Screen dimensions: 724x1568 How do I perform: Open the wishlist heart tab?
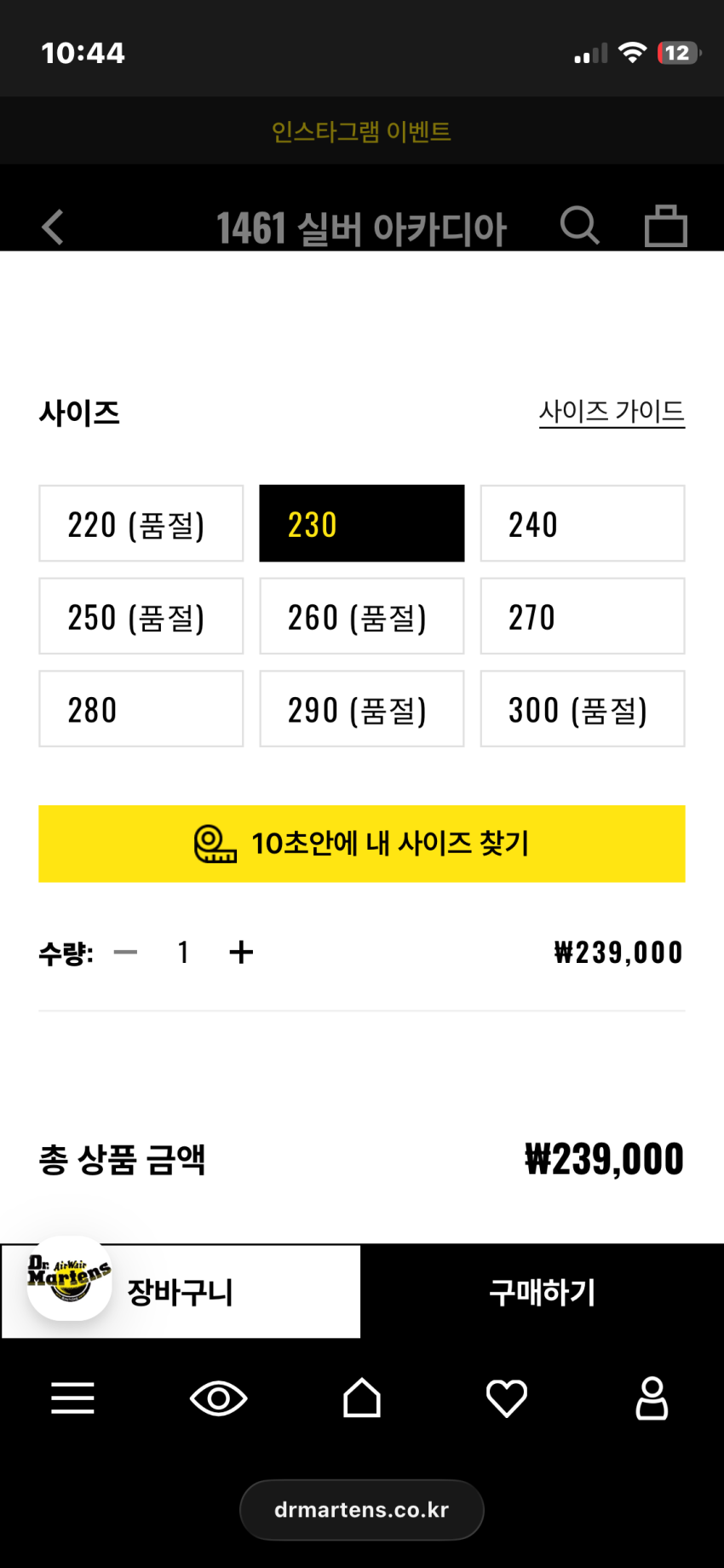[x=507, y=1398]
